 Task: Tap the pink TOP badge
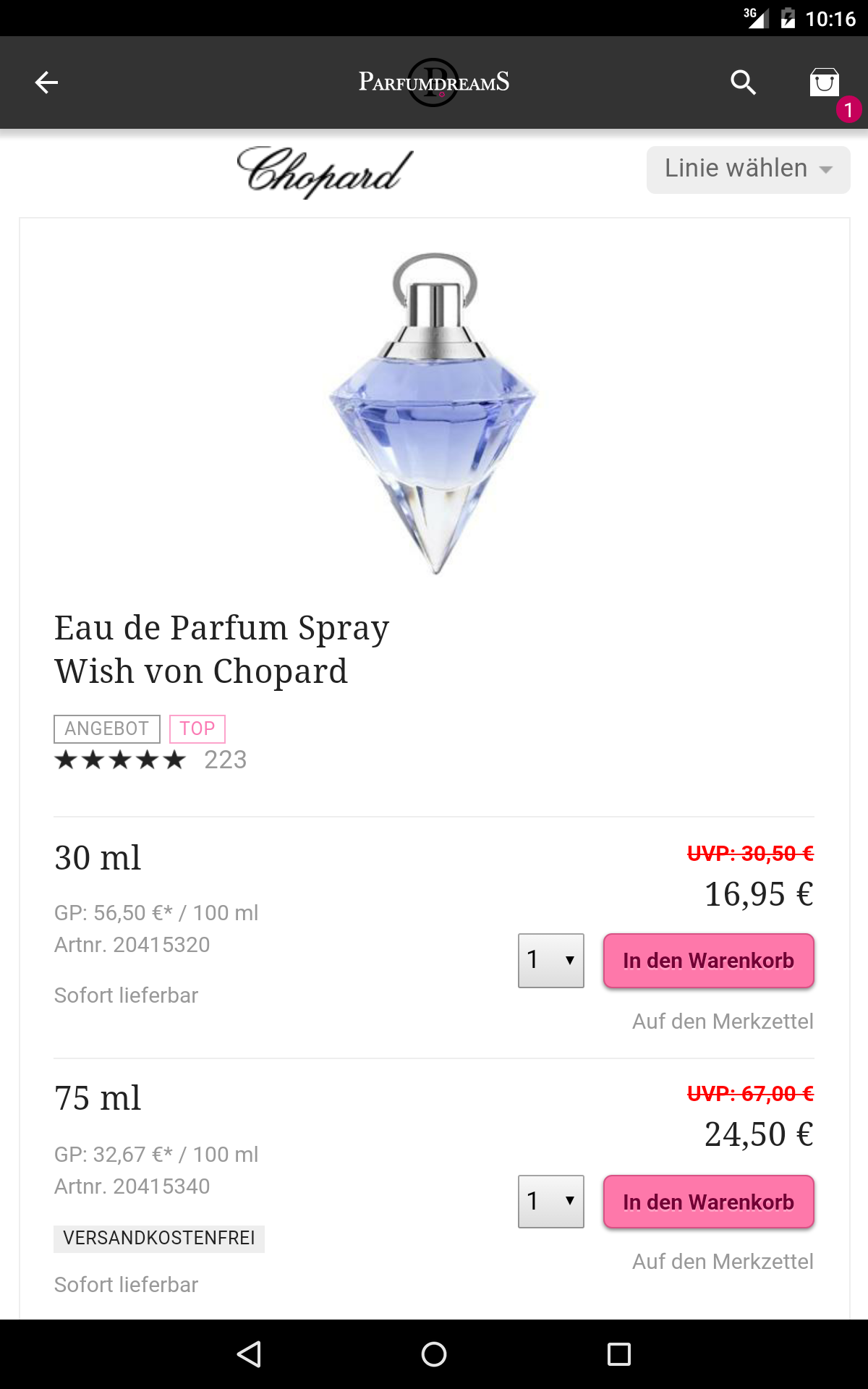197,729
